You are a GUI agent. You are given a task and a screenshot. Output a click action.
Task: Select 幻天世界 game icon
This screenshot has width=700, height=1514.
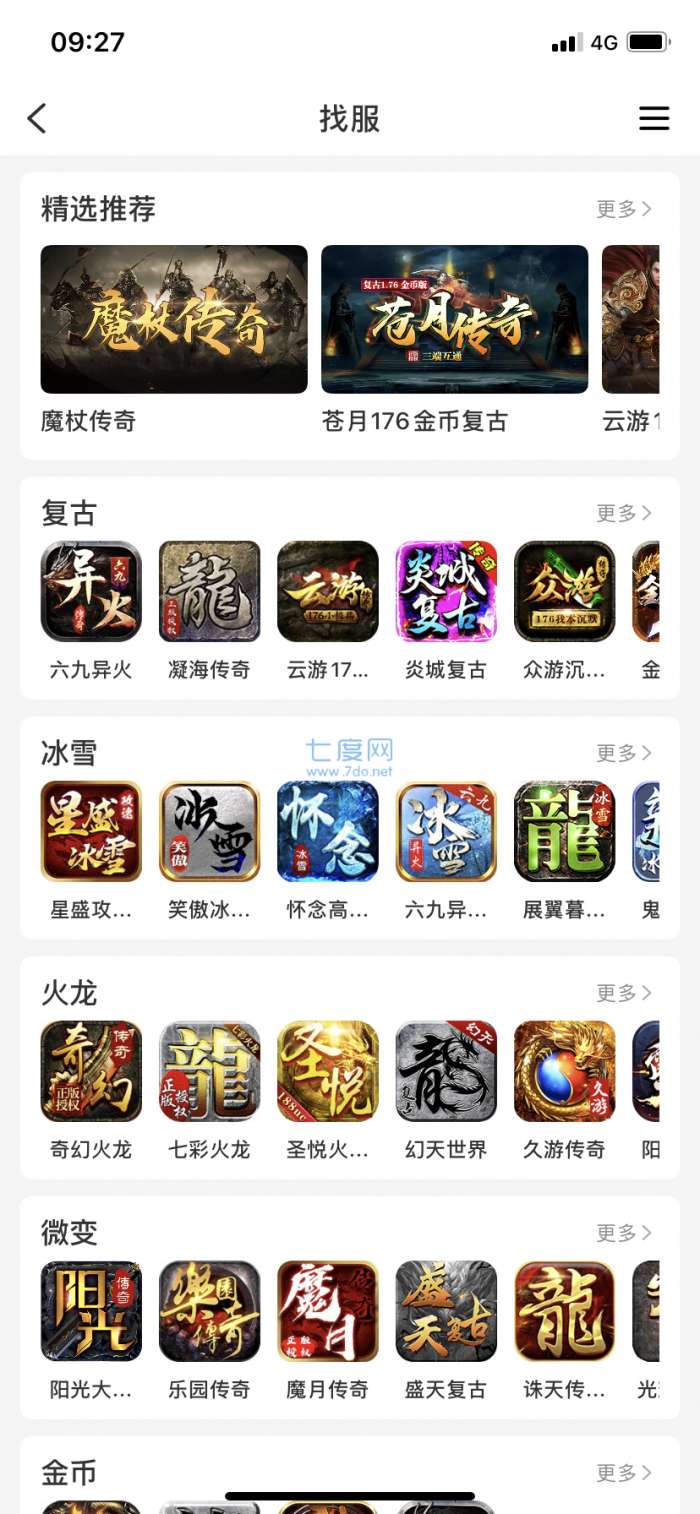pyautogui.click(x=446, y=1071)
